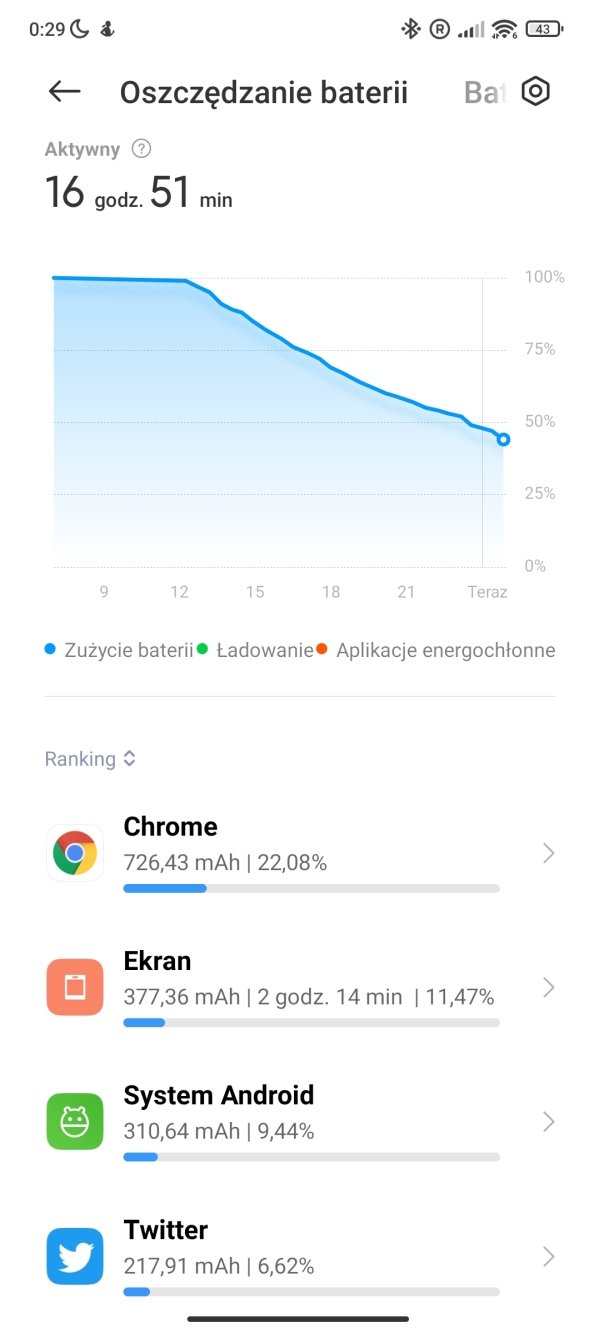Open battery settings hexagon icon
600x1333 pixels.
[x=536, y=92]
